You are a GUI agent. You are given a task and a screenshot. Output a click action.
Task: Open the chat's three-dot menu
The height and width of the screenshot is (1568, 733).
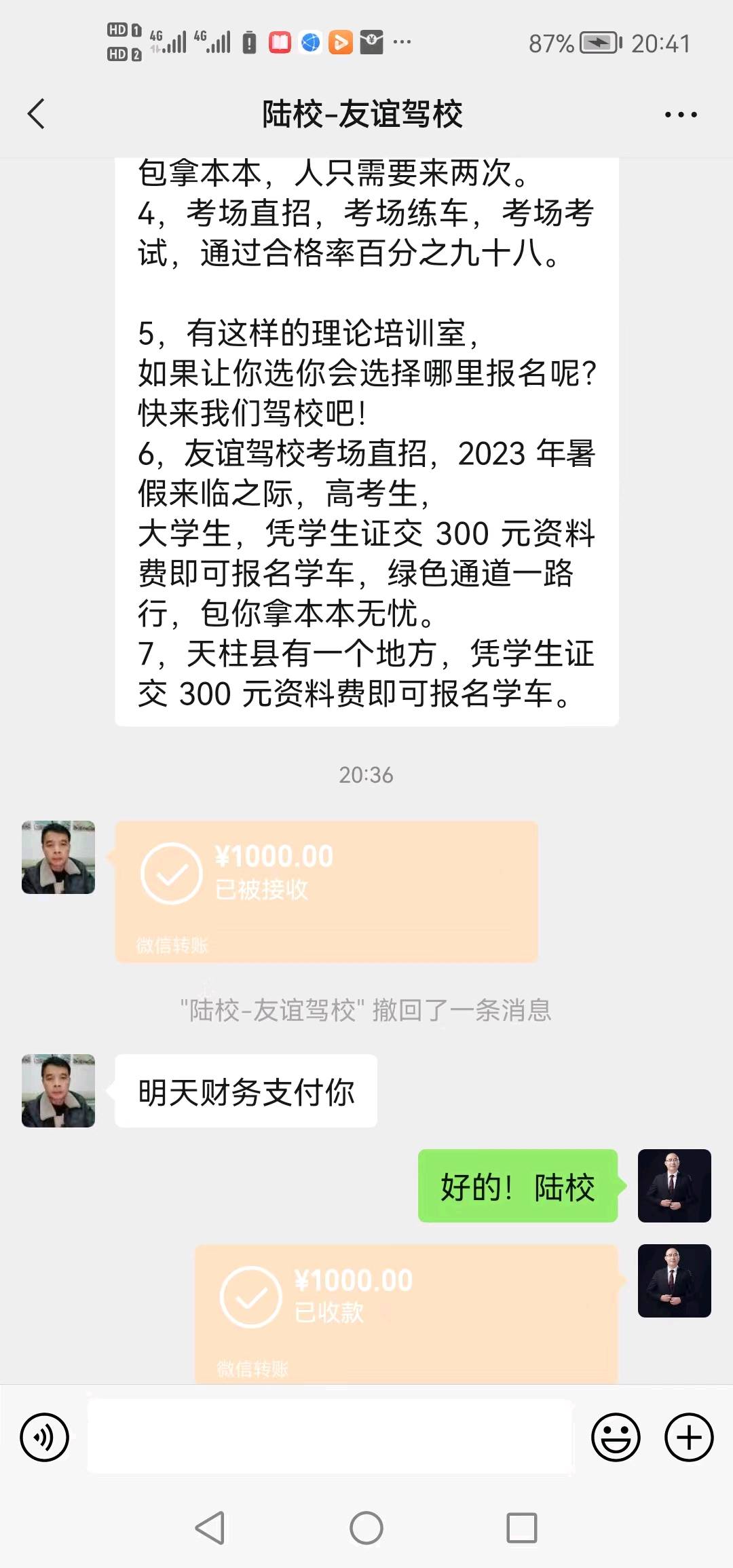681,115
